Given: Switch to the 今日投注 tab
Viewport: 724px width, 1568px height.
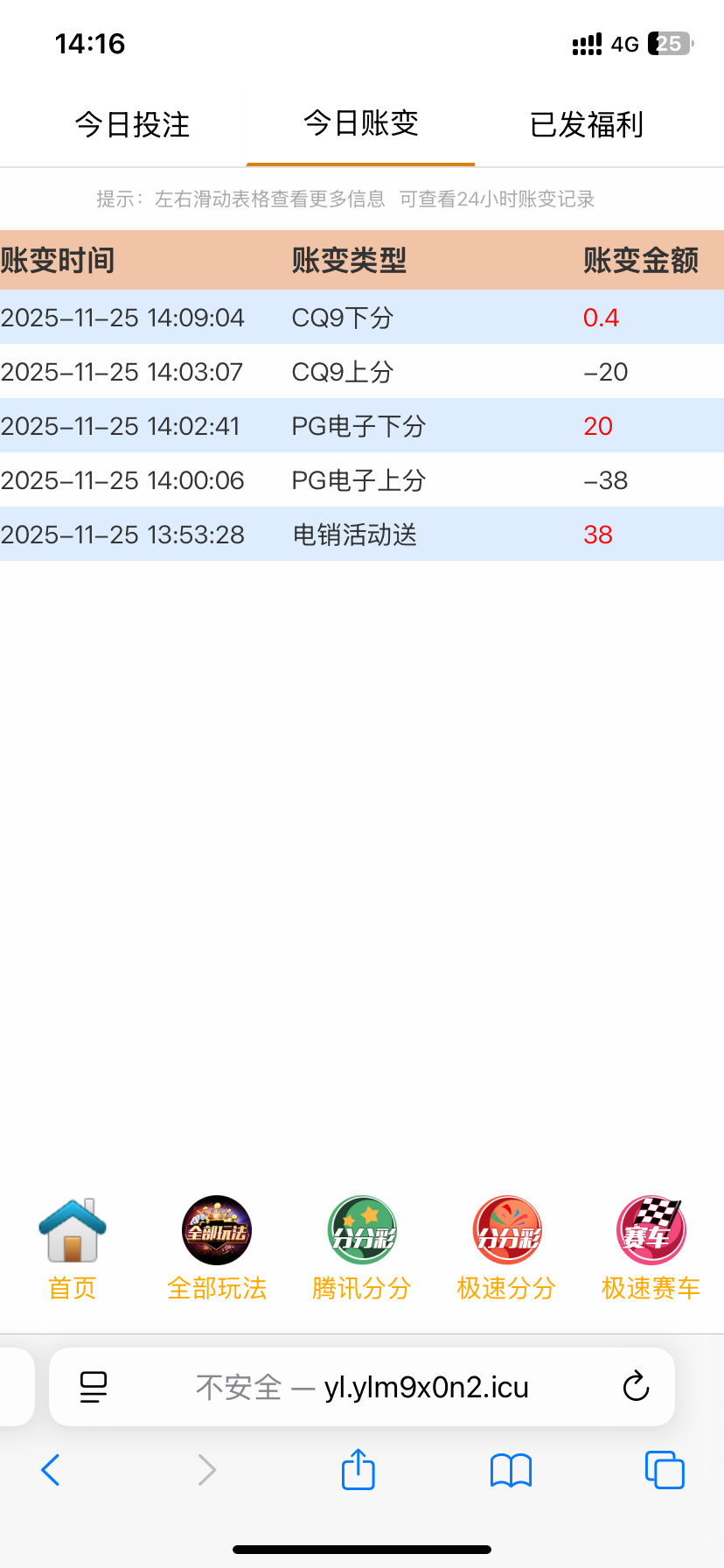Looking at the screenshot, I should pos(132,124).
